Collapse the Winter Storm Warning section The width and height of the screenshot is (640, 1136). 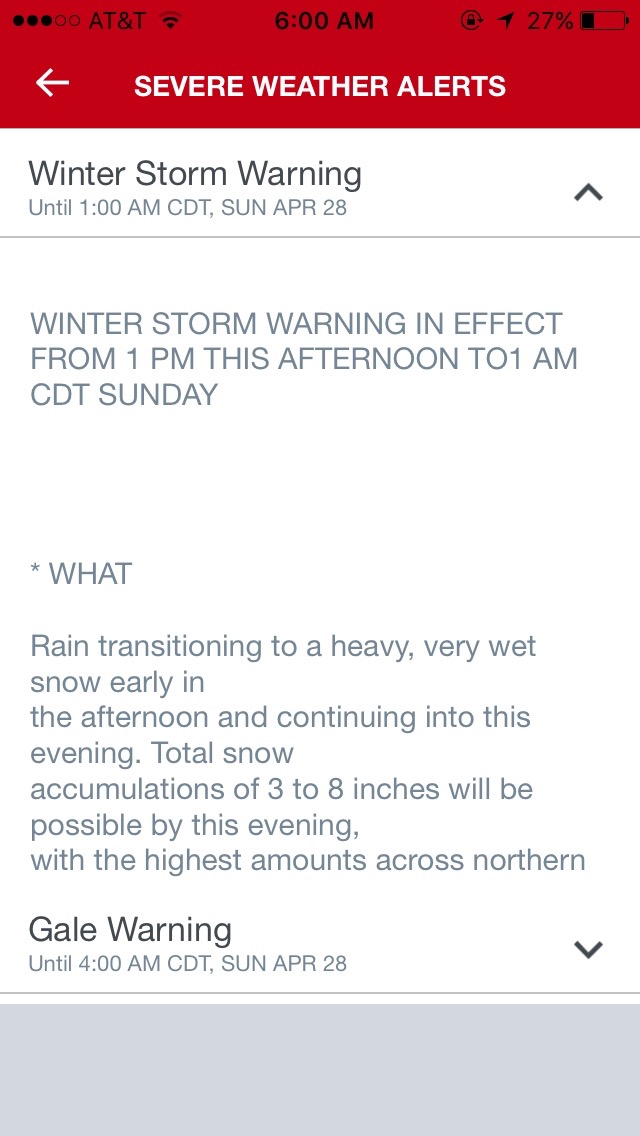coord(588,192)
